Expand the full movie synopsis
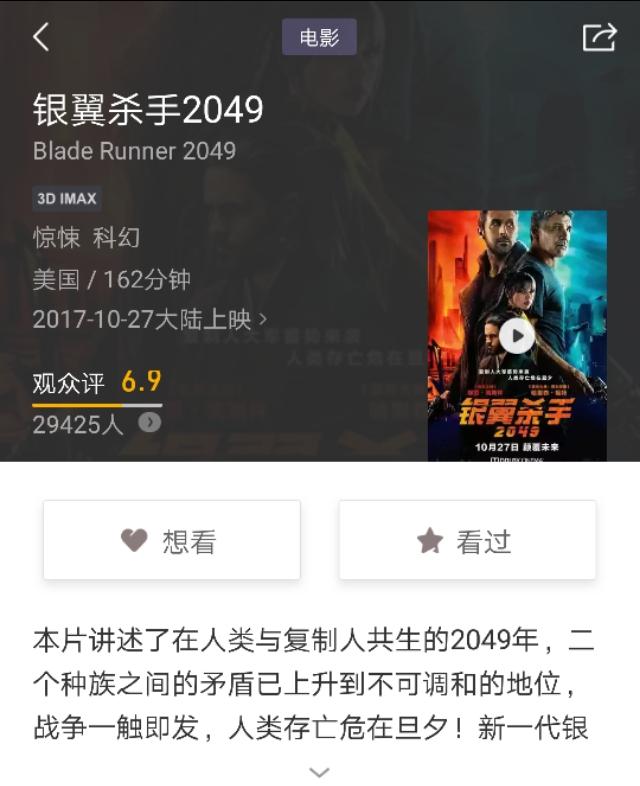This screenshot has width=640, height=786. pos(319,772)
